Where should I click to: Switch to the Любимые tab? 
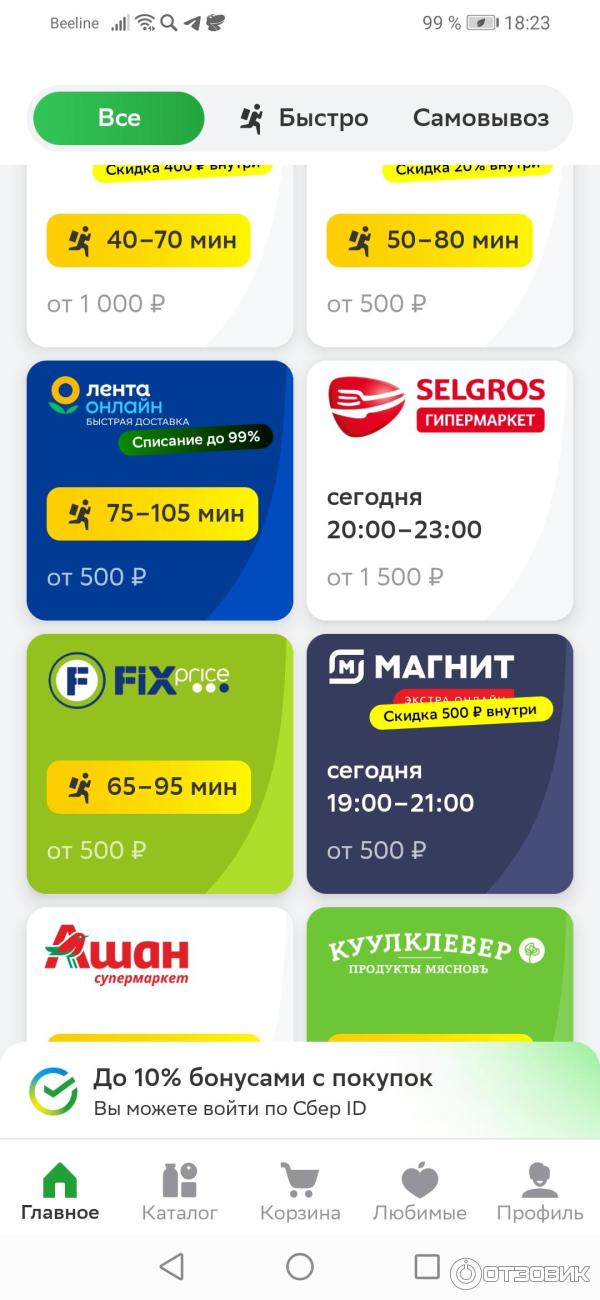click(x=420, y=1192)
